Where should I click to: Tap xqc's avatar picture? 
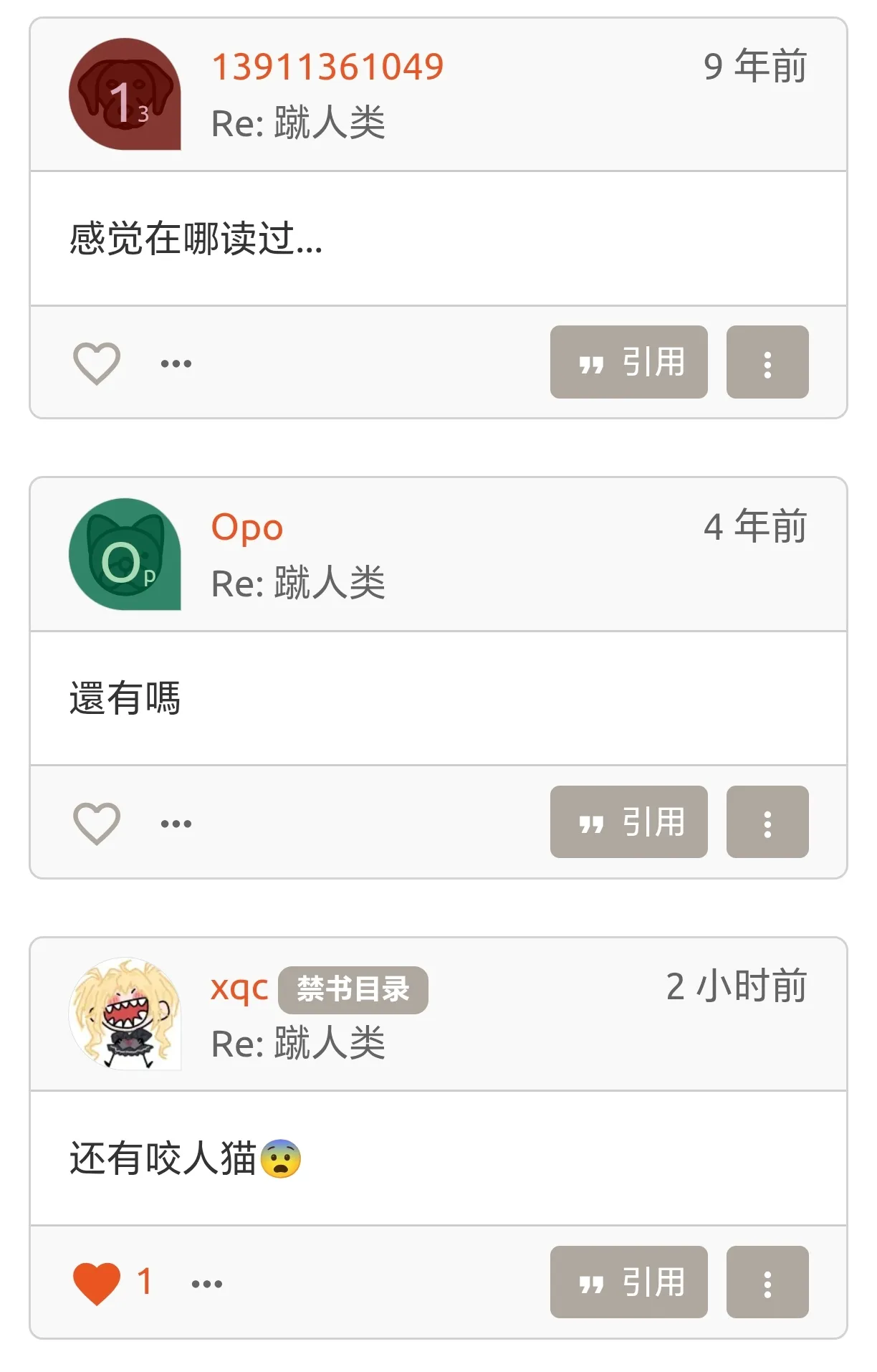coord(125,1014)
